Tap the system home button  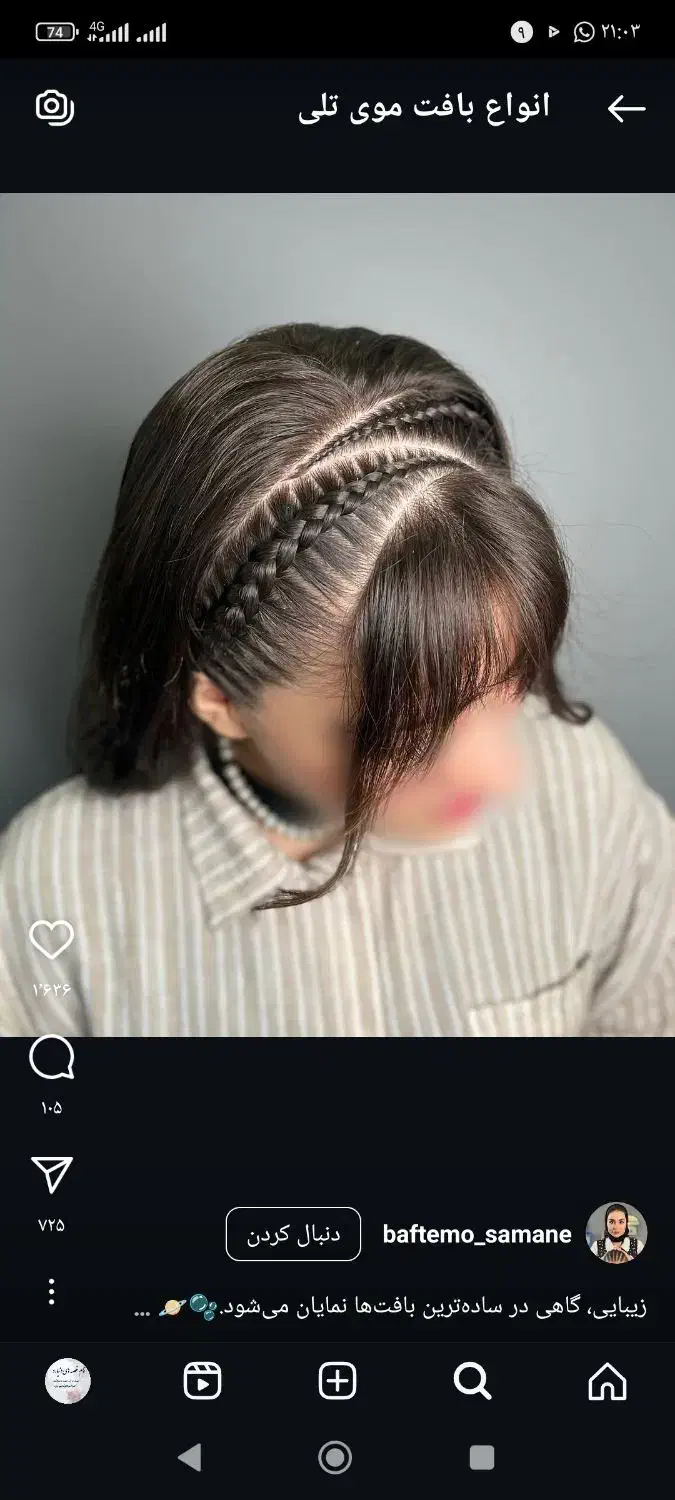tap(336, 1457)
